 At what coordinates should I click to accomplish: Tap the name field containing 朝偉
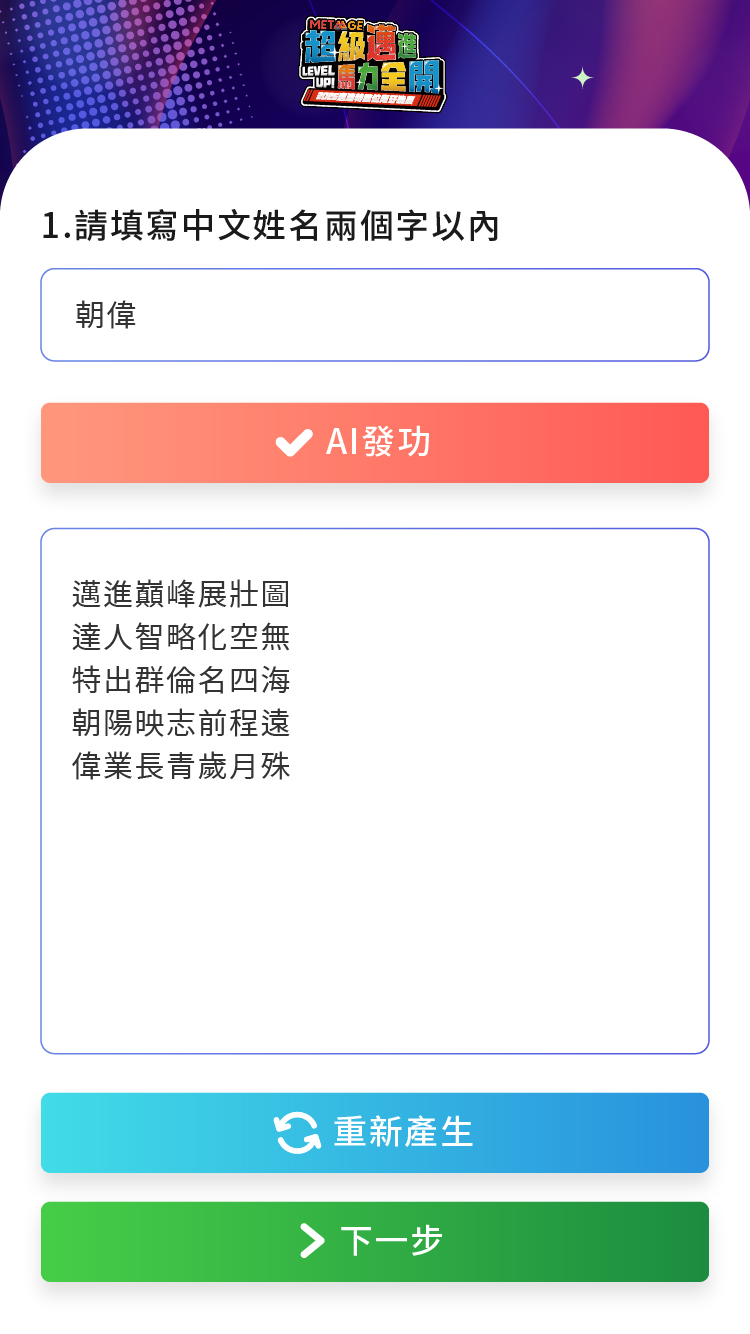[x=375, y=315]
